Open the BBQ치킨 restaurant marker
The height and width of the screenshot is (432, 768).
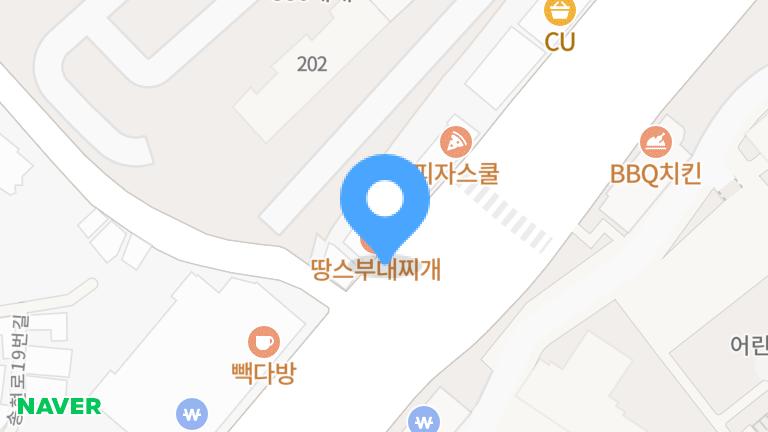pyautogui.click(x=656, y=142)
